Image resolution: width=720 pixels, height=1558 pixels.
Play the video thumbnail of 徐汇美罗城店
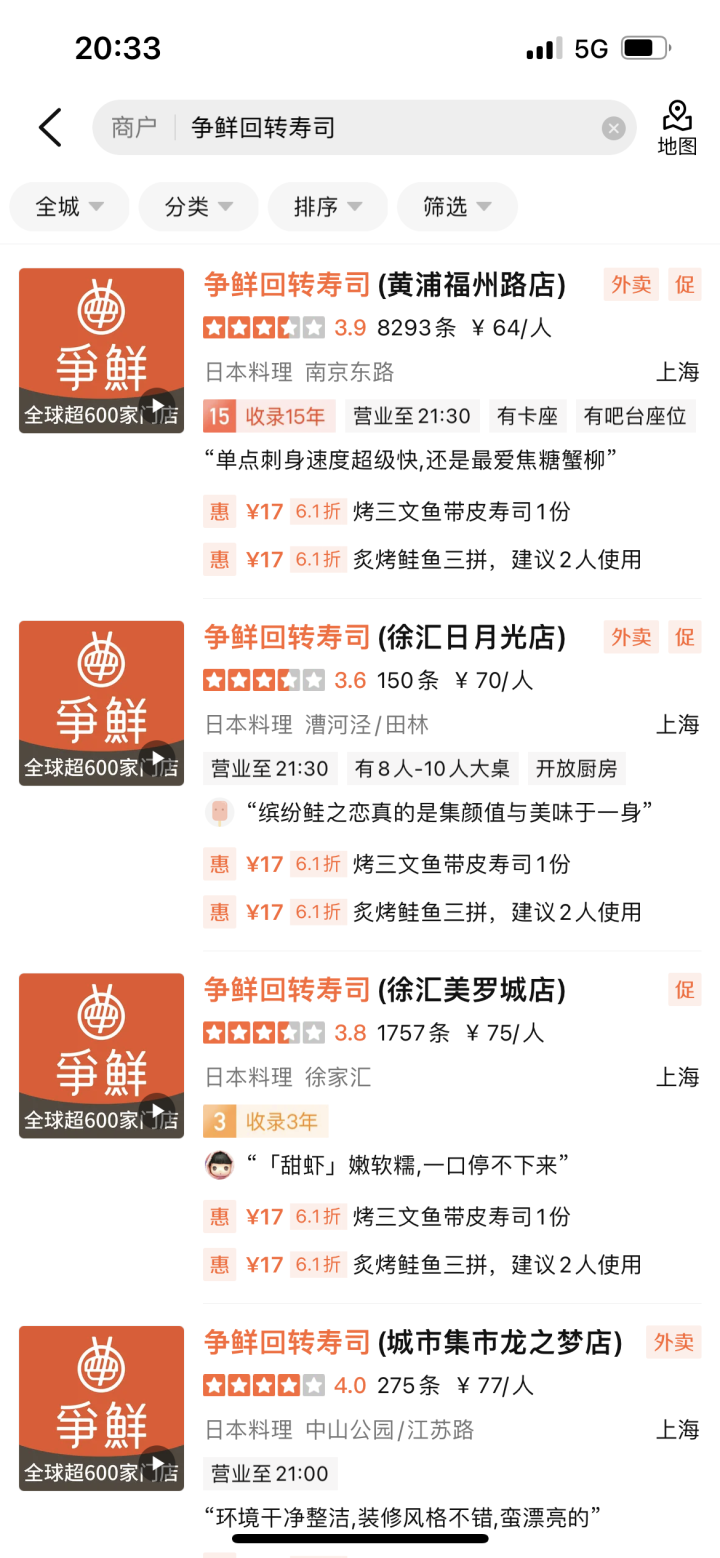157,1110
